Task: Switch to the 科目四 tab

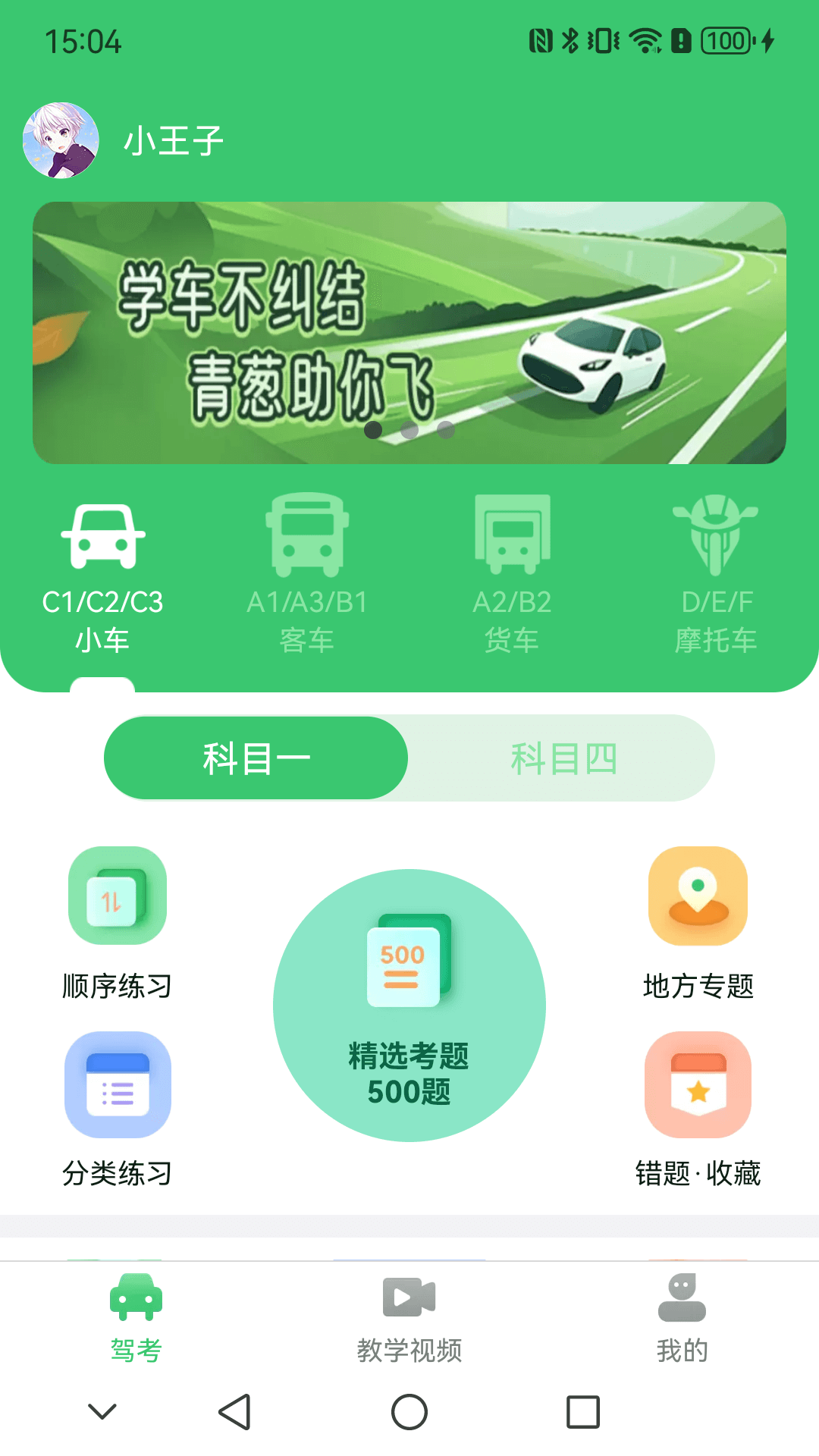Action: click(563, 757)
